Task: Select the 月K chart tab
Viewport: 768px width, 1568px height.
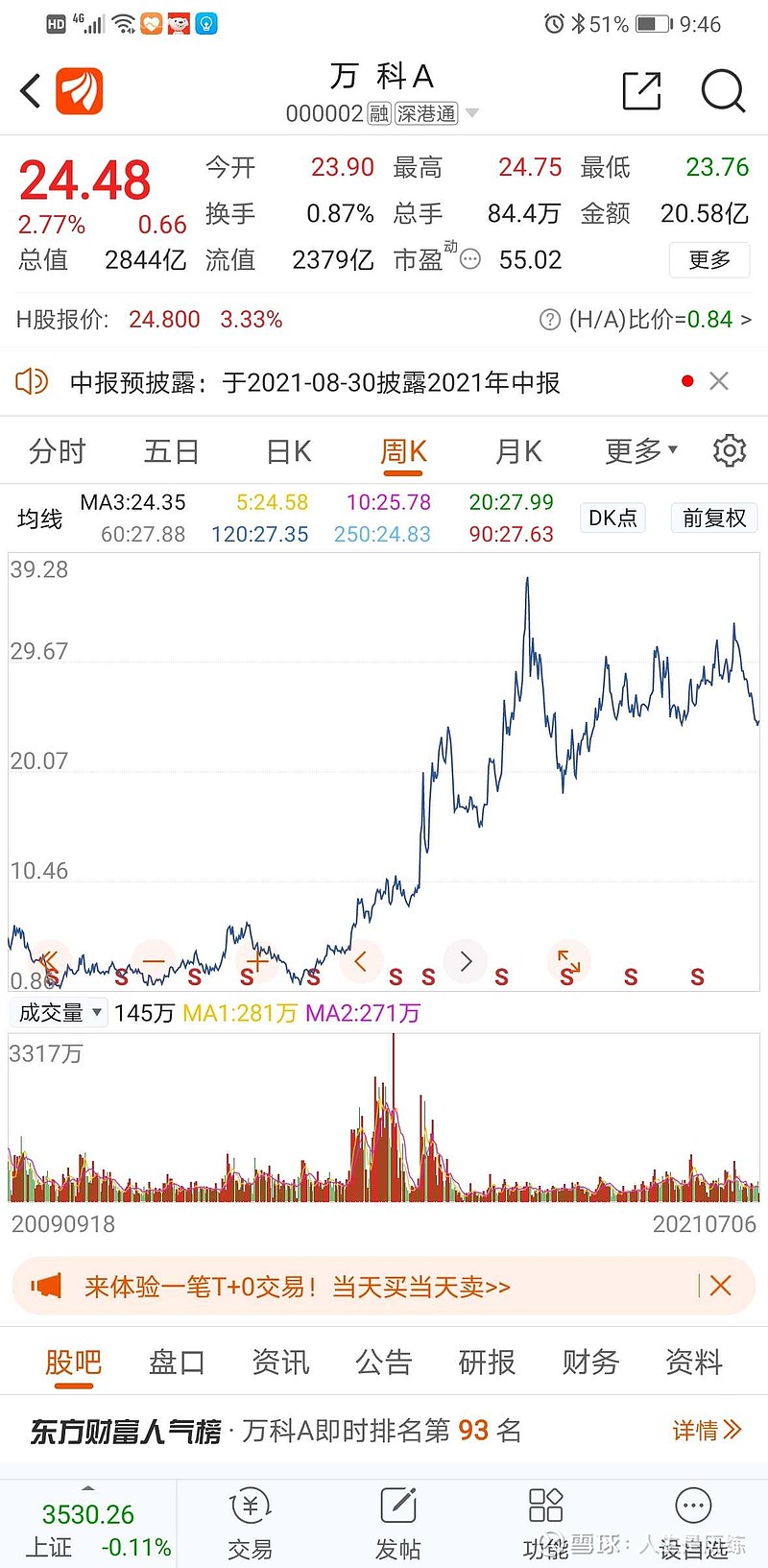Action: (518, 450)
